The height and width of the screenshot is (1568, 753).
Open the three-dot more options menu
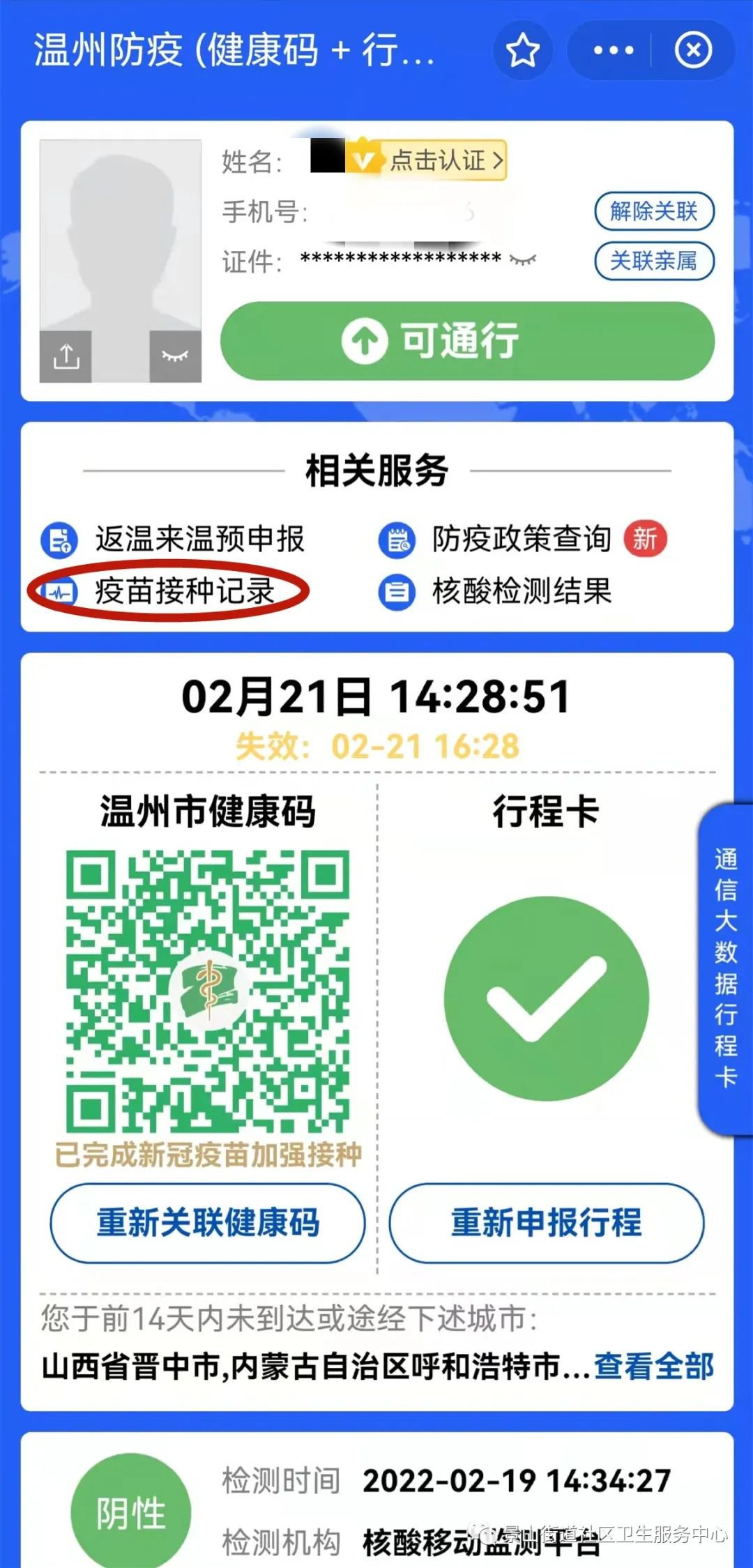[x=613, y=51]
